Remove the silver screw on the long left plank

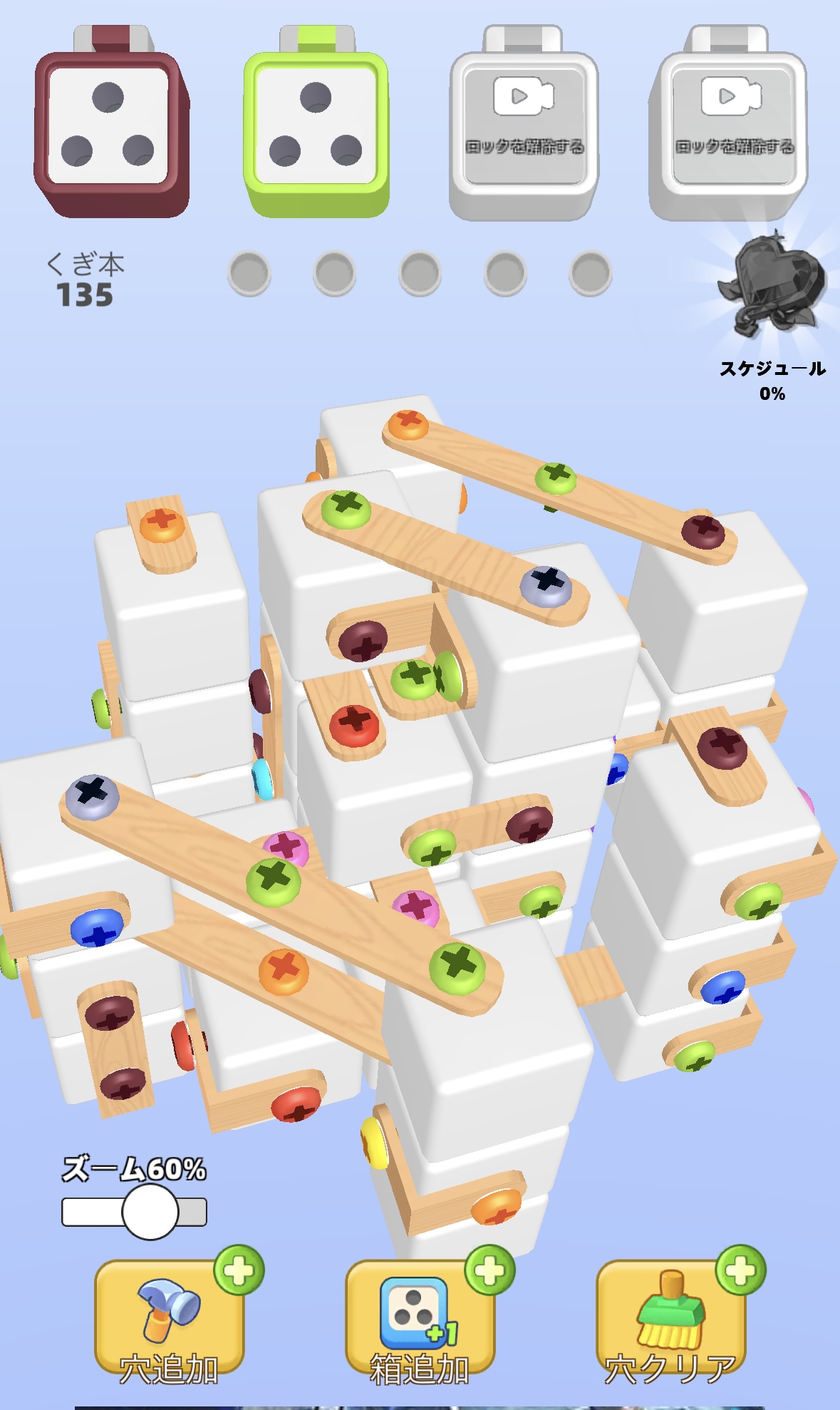[93, 796]
